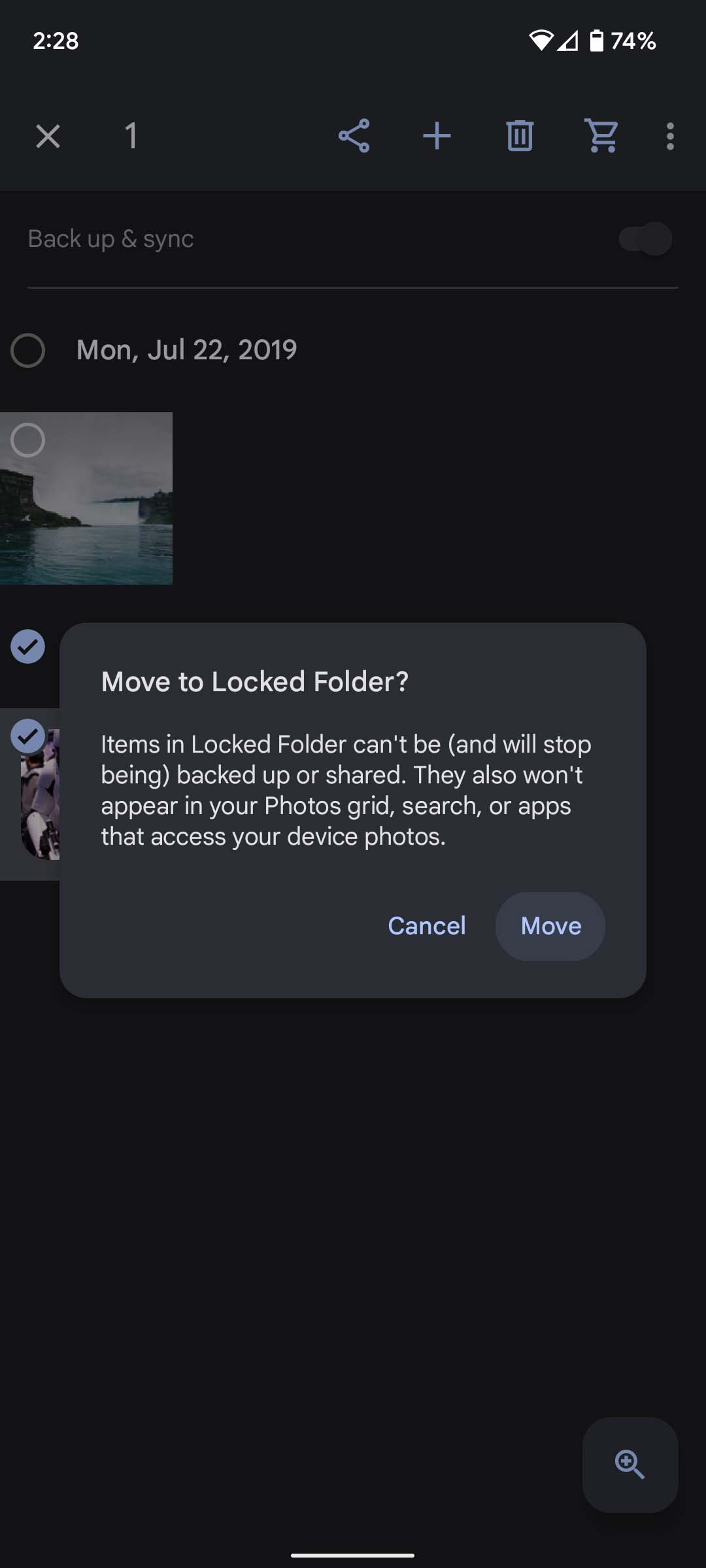Delete the selected photo
Screen dimensions: 706x1568
point(520,136)
